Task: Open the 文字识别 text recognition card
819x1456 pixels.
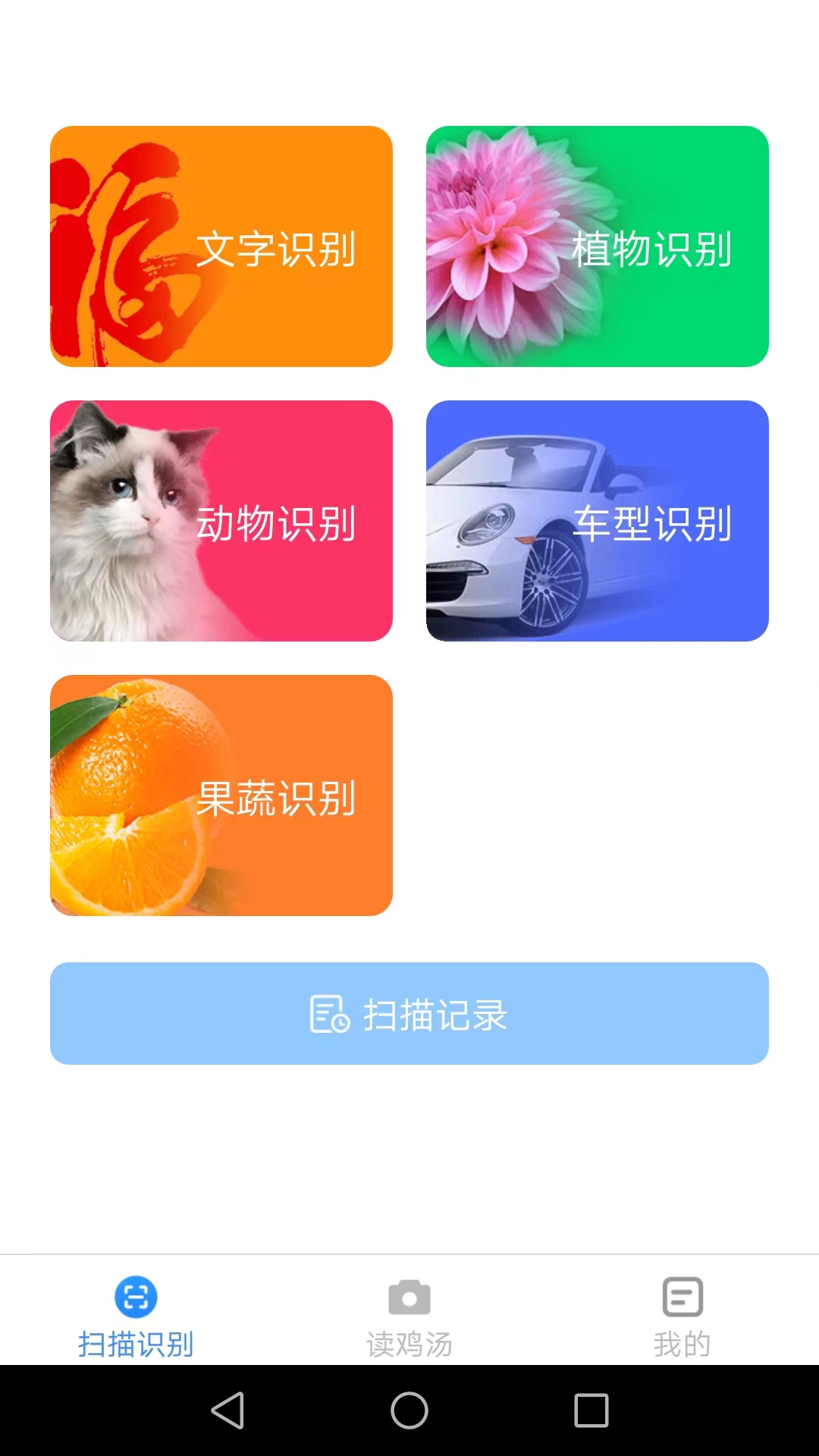Action: tap(221, 246)
